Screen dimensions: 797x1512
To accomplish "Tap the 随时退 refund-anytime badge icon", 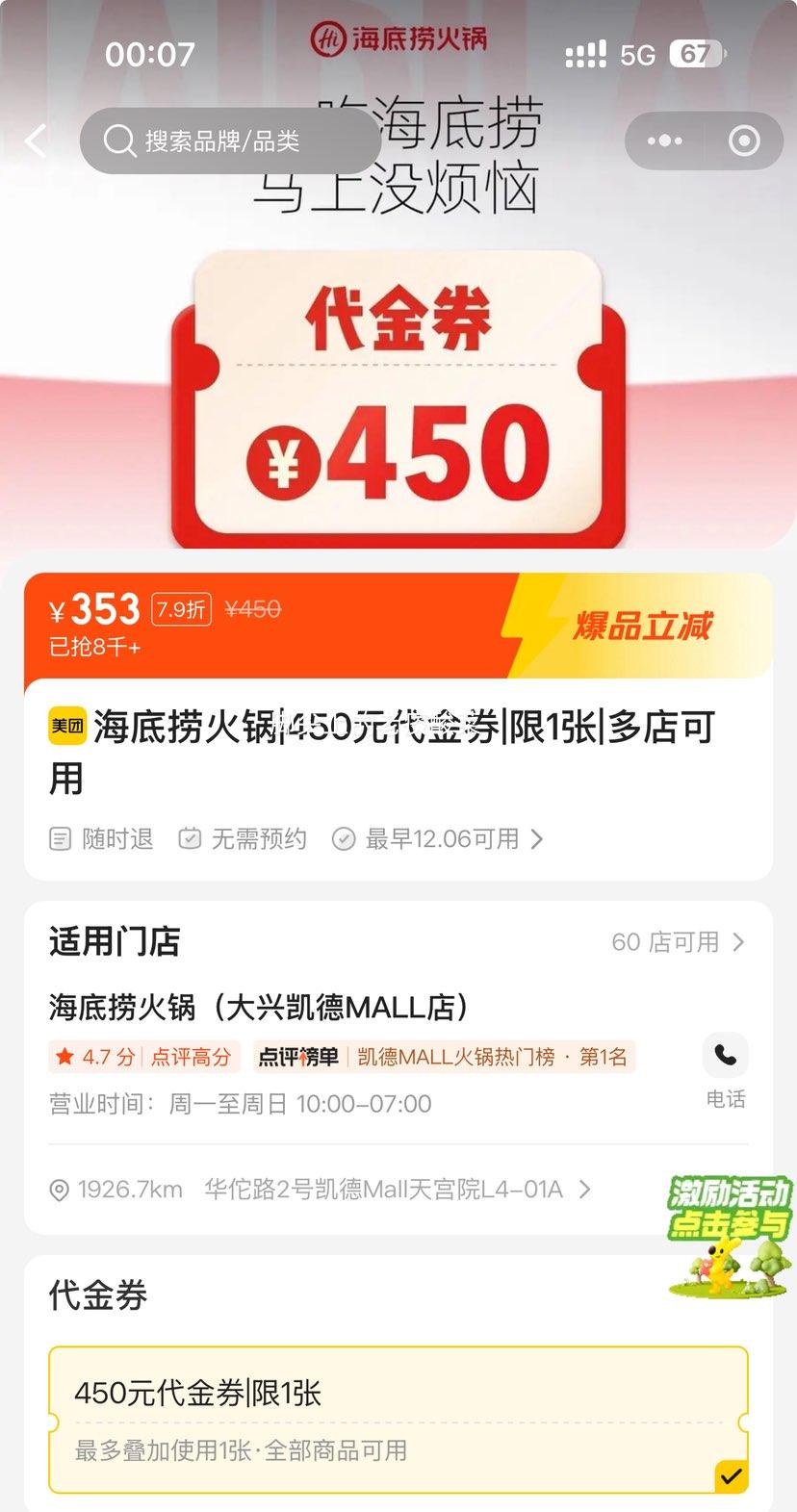I will [x=60, y=838].
